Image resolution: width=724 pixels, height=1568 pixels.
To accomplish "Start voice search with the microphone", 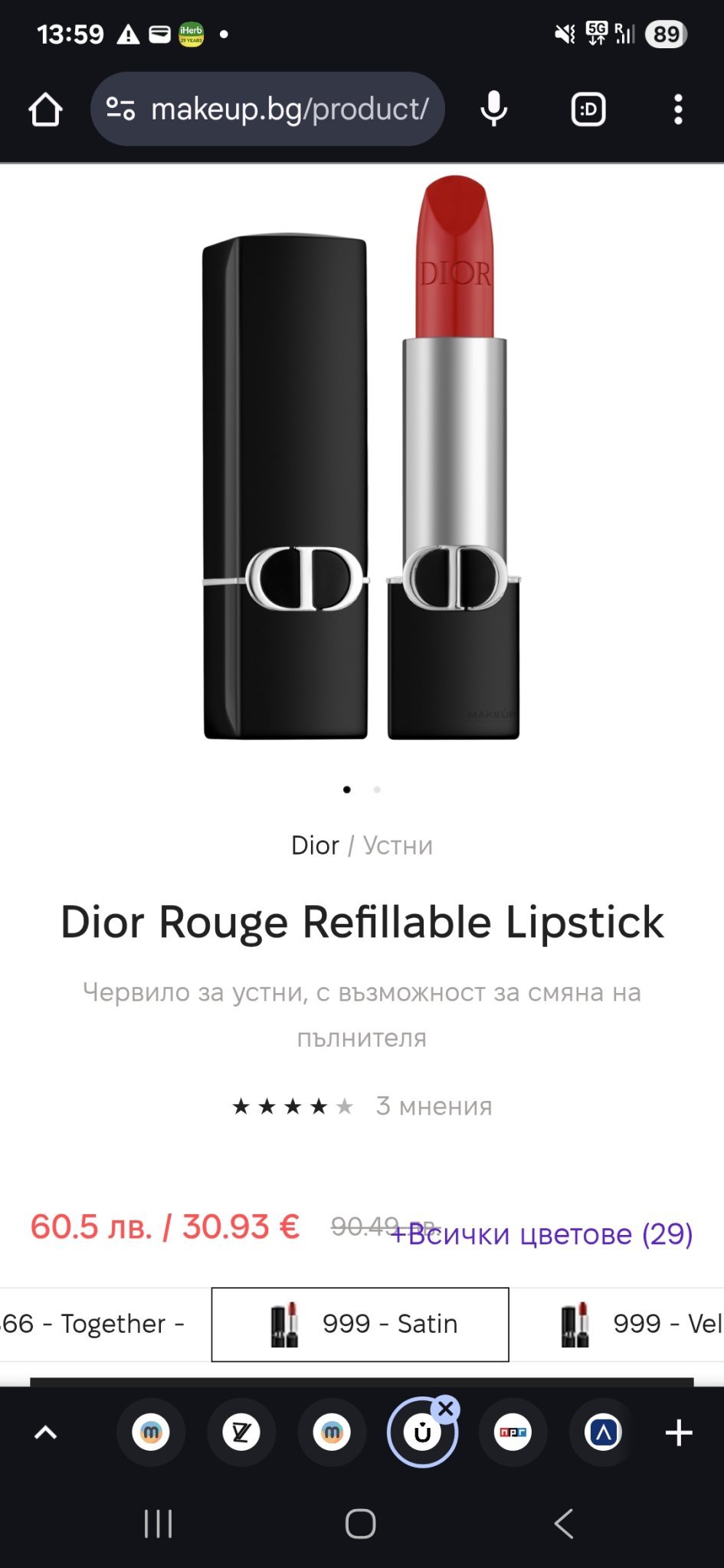I will point(494,109).
